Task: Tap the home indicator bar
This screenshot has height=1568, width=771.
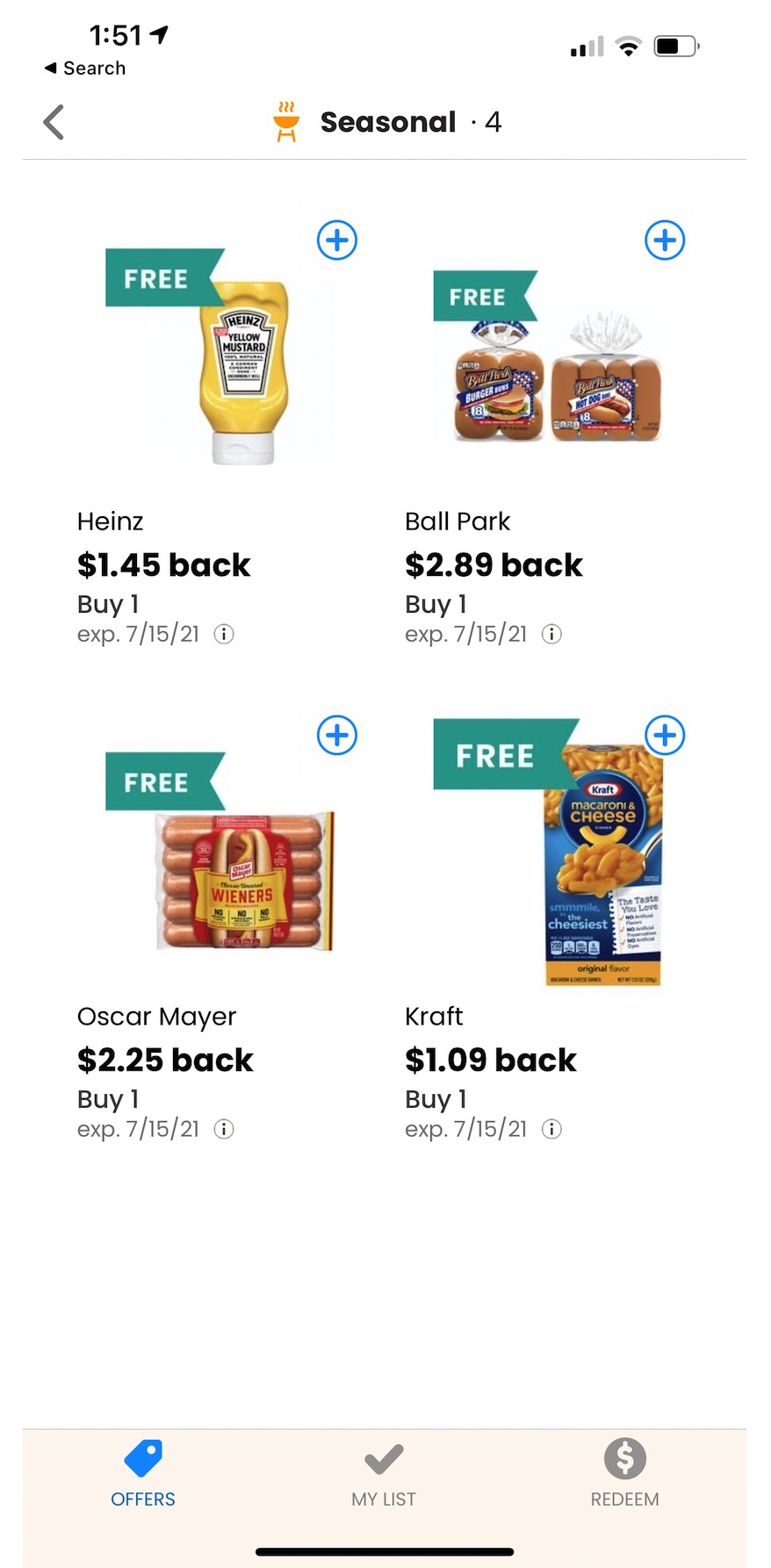Action: tap(384, 1553)
